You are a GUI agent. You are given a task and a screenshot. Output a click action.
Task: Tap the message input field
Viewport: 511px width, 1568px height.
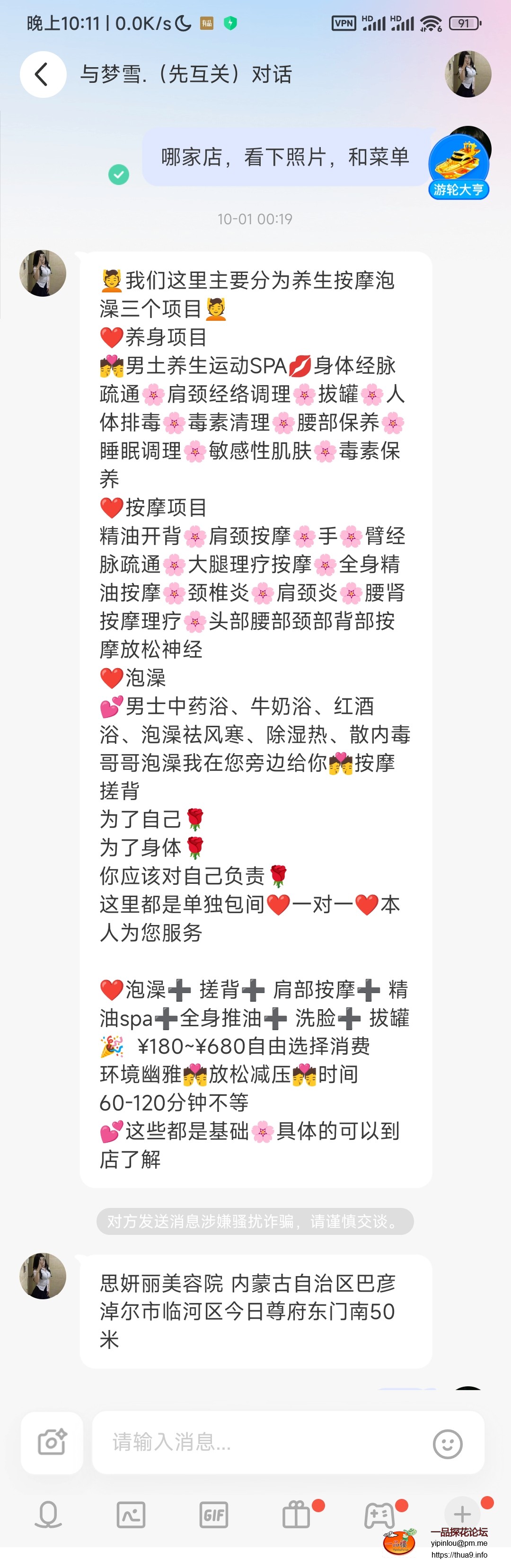click(262, 1443)
